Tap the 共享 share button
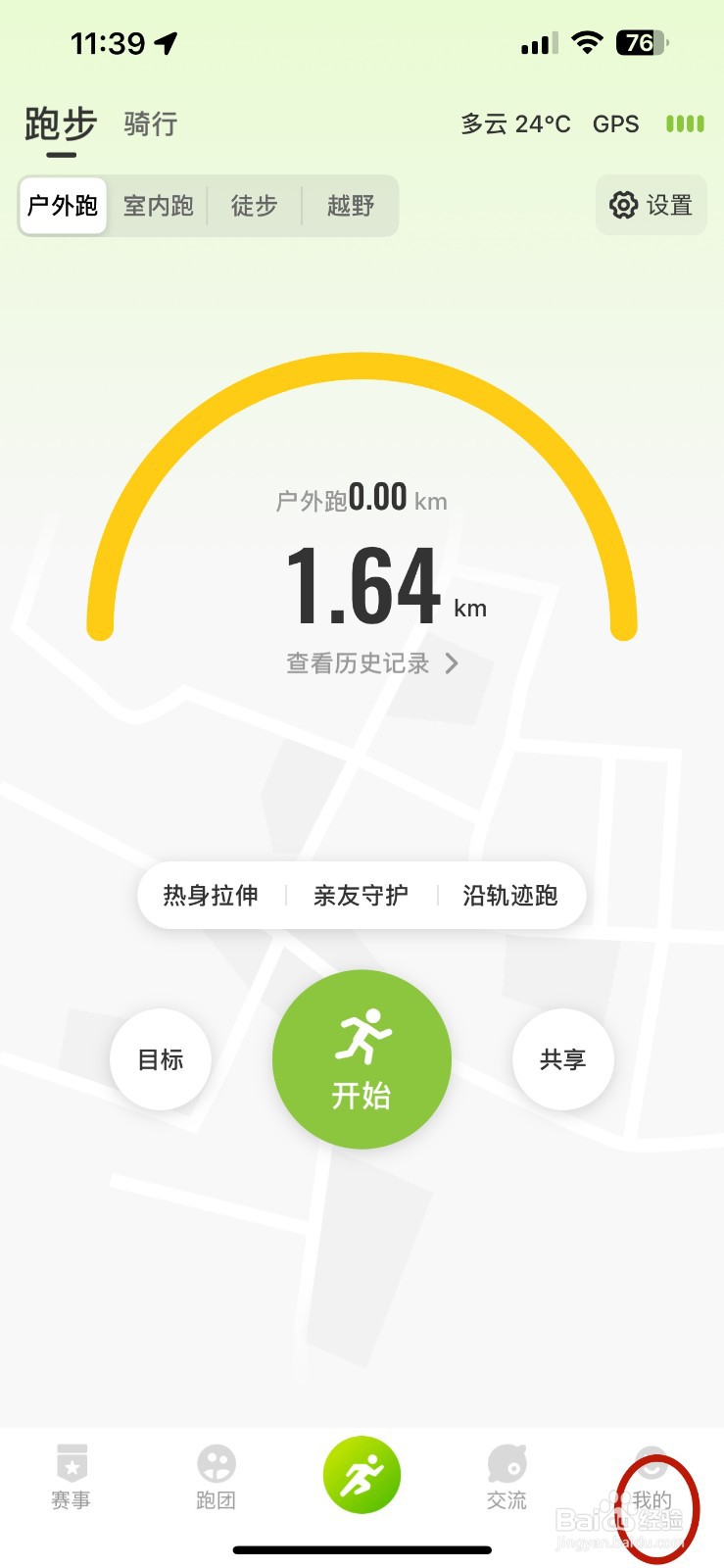This screenshot has height=1568, width=724. pos(562,1059)
